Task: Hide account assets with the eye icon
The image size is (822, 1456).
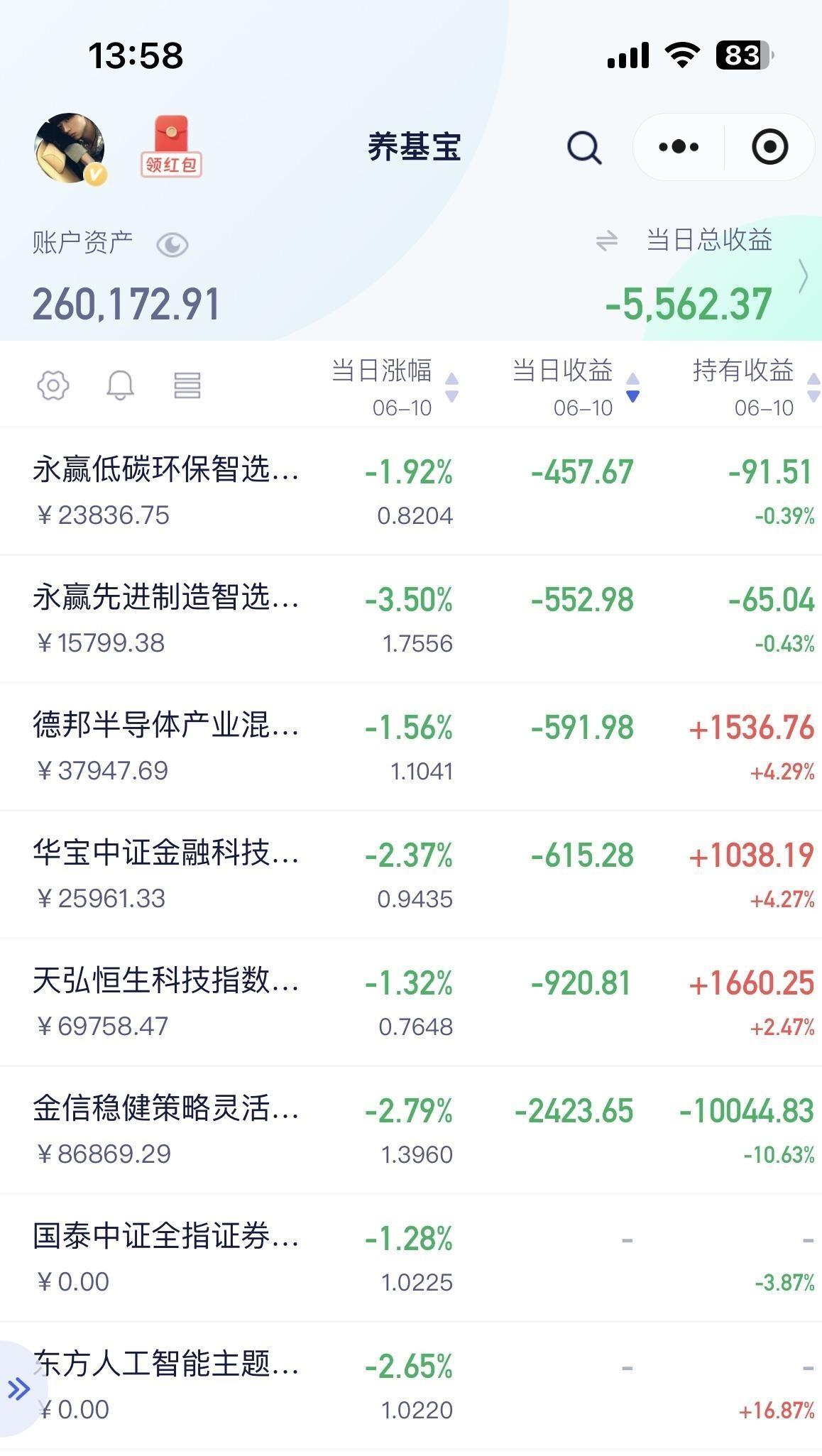Action: click(172, 246)
